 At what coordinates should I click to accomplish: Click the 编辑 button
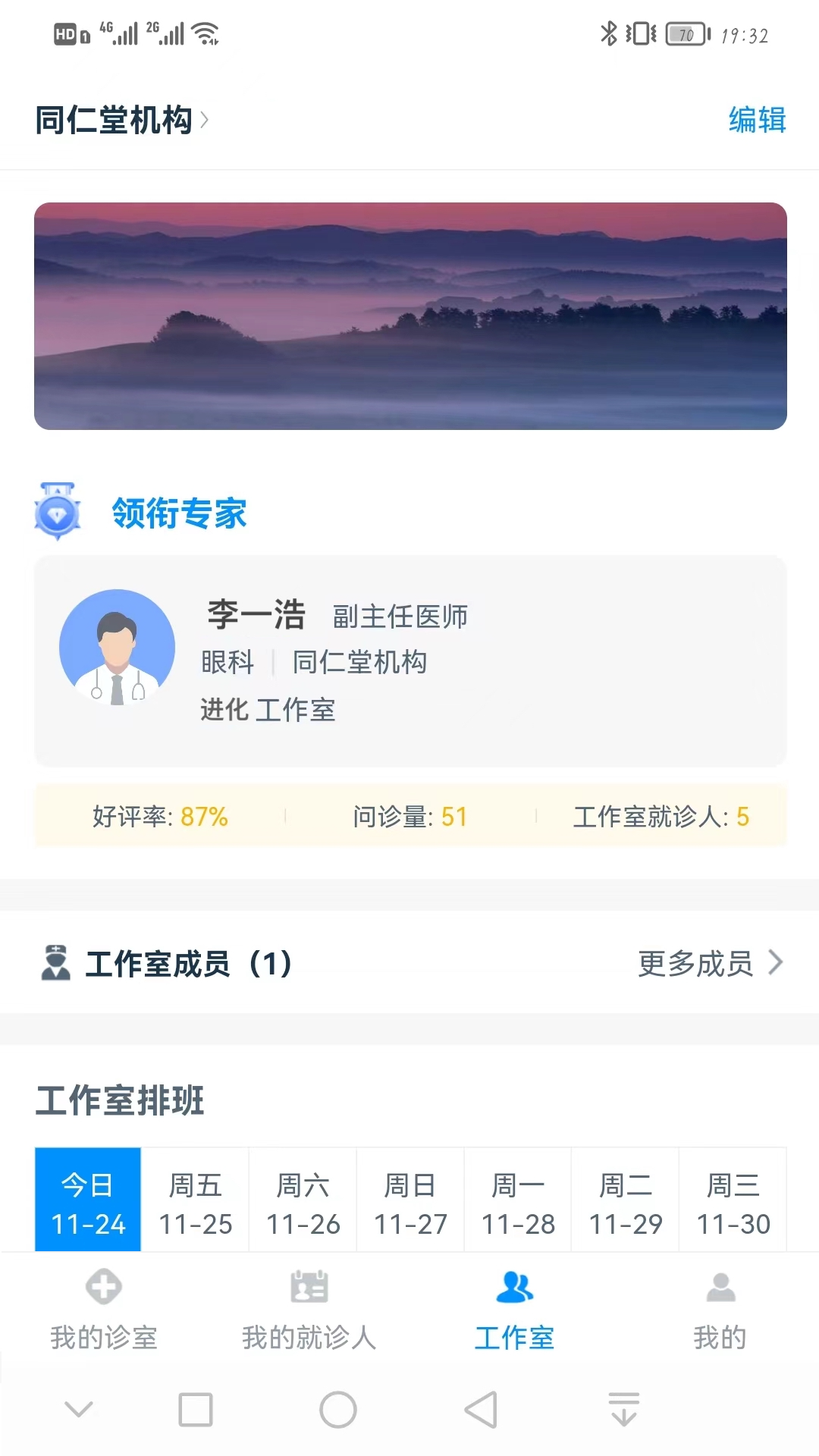(757, 120)
